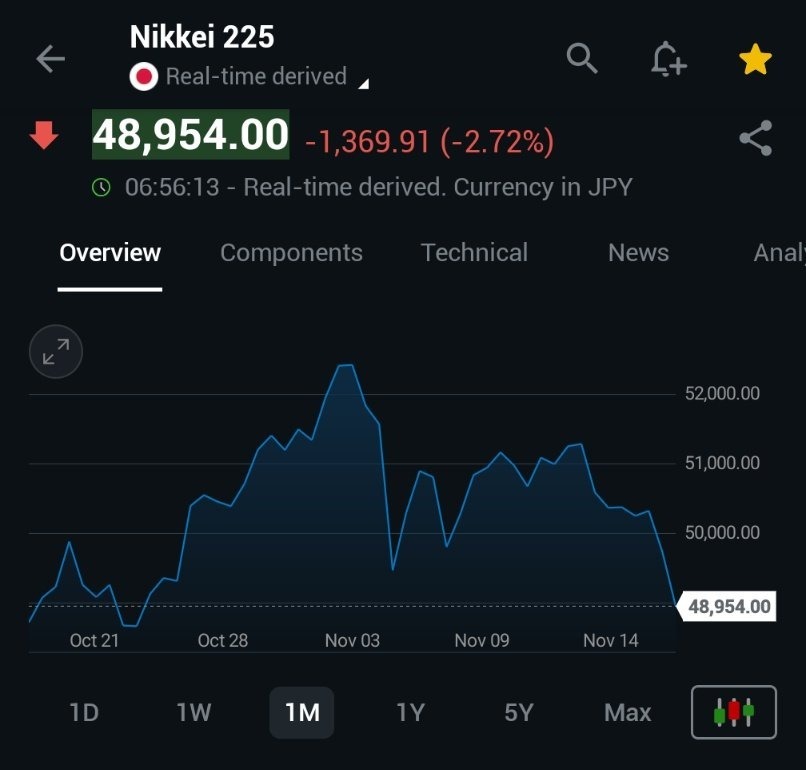This screenshot has height=770, width=806.
Task: Open the News tab
Action: click(638, 253)
